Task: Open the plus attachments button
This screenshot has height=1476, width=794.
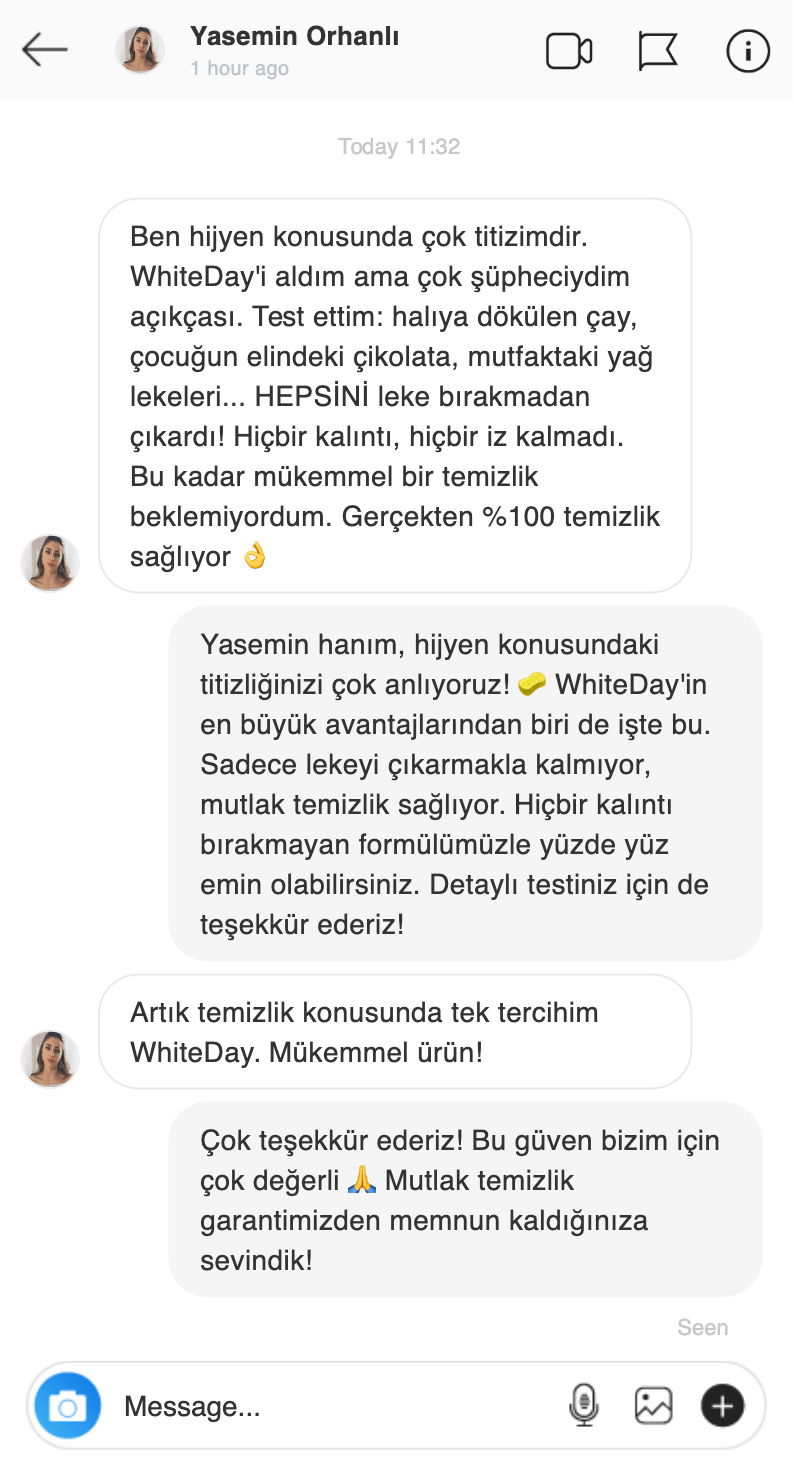Action: 722,1406
